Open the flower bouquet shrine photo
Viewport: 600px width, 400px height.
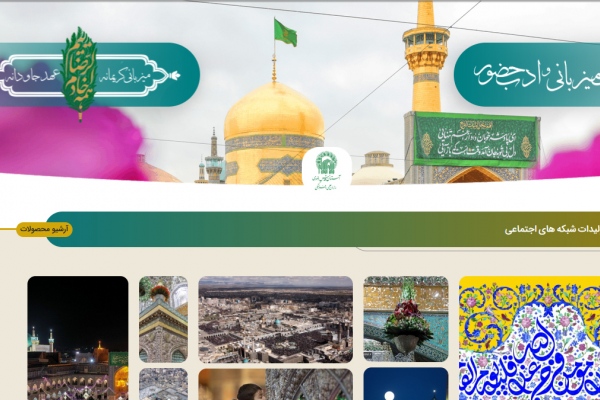point(406,319)
